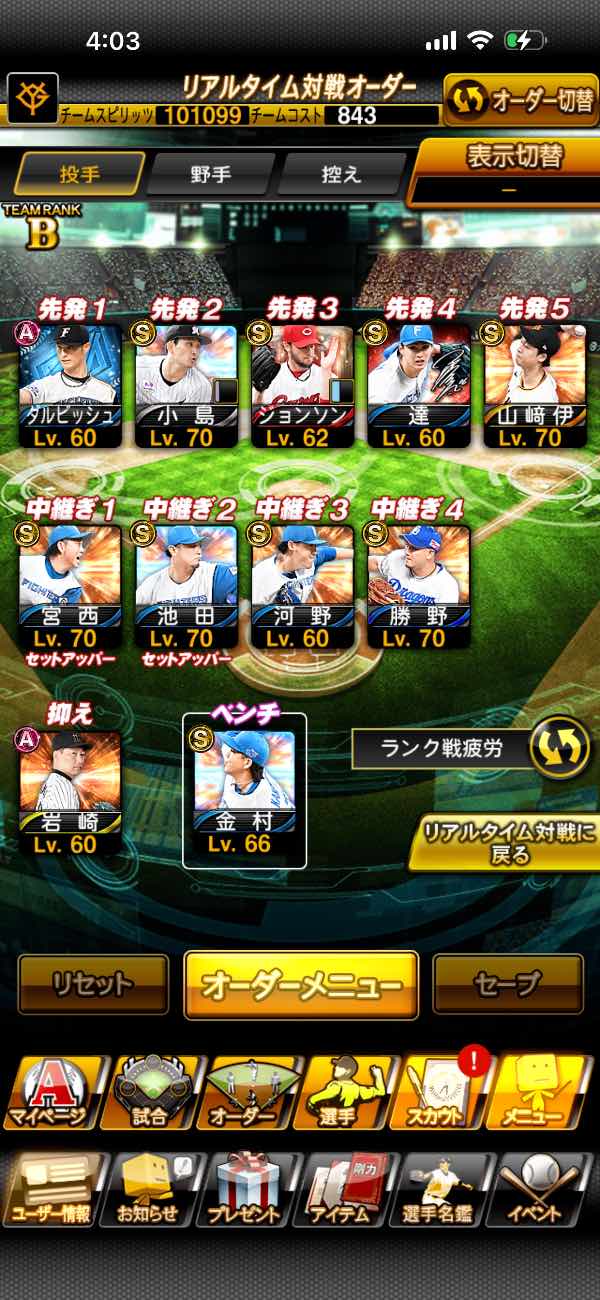Switch to the 野手 tab
This screenshot has height=1300, width=600.
pyautogui.click(x=211, y=174)
